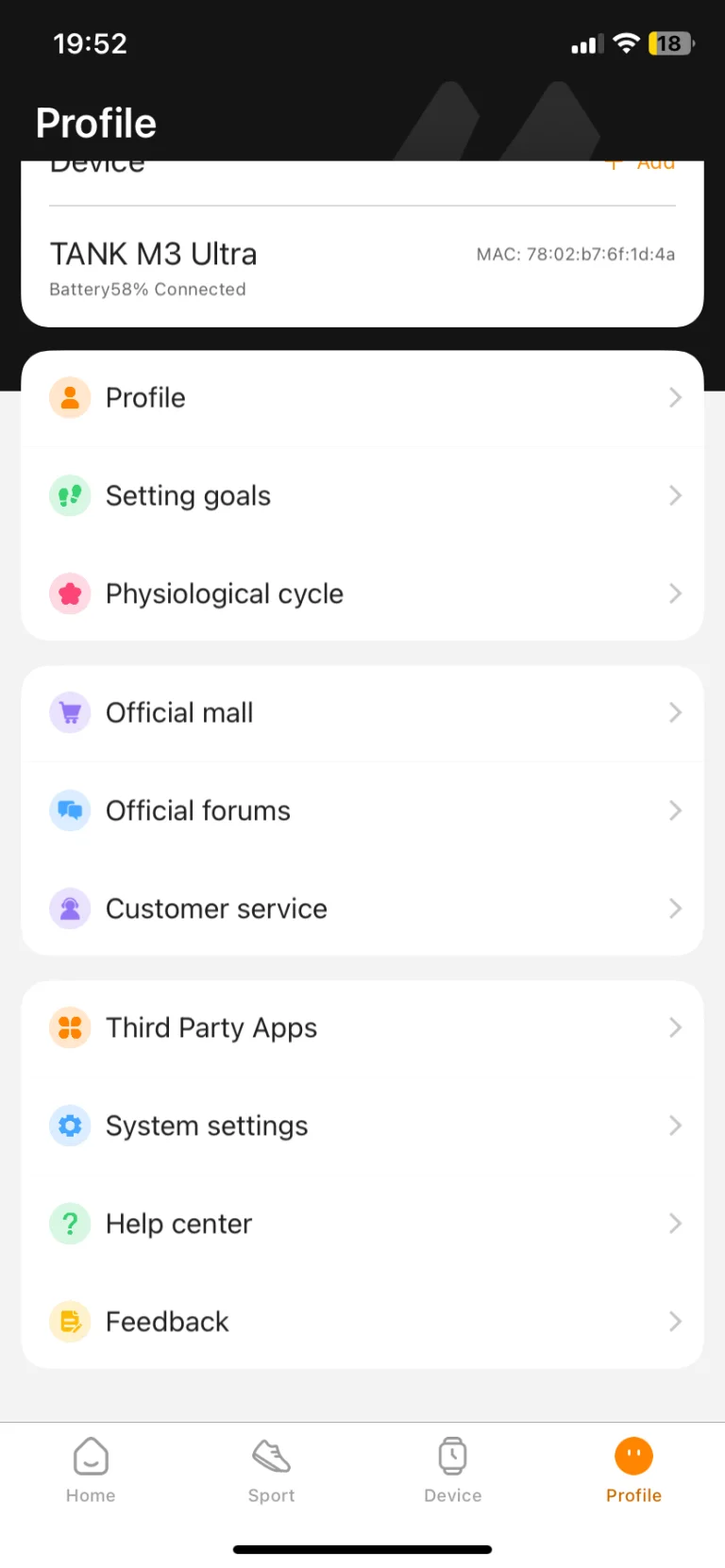This screenshot has width=725, height=1568.
Task: Go to Setting goals
Action: click(x=362, y=496)
